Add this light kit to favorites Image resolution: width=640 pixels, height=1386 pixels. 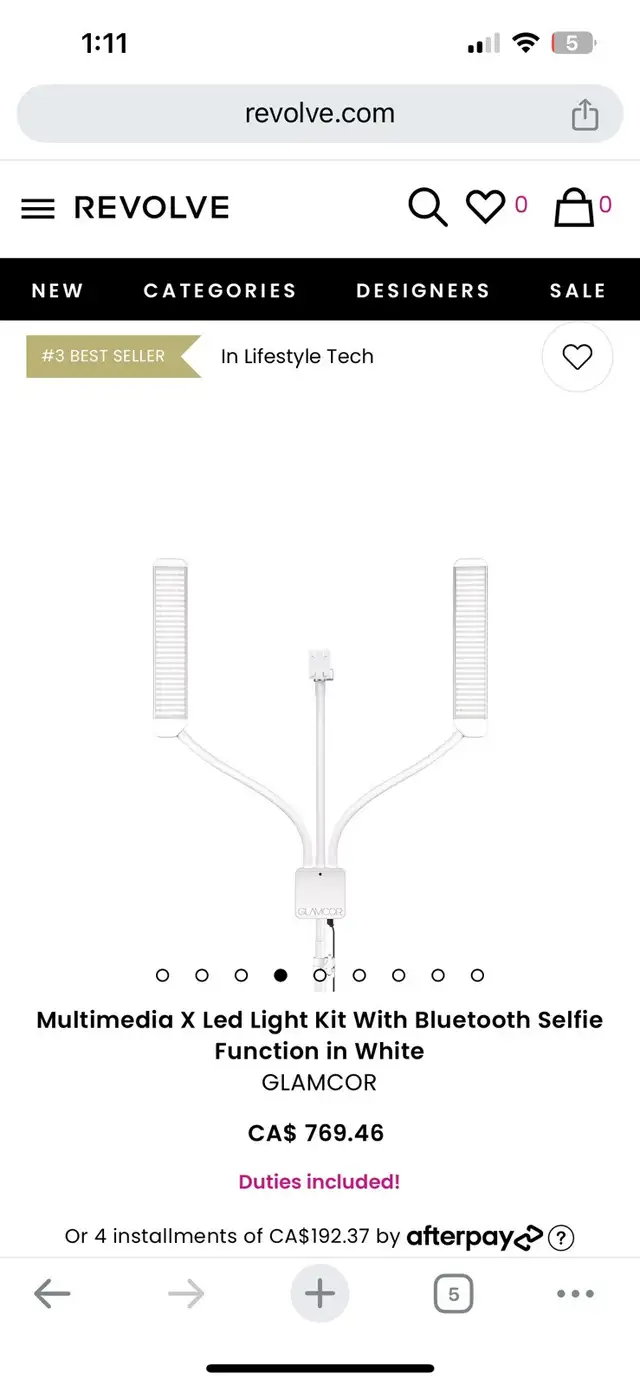click(577, 357)
